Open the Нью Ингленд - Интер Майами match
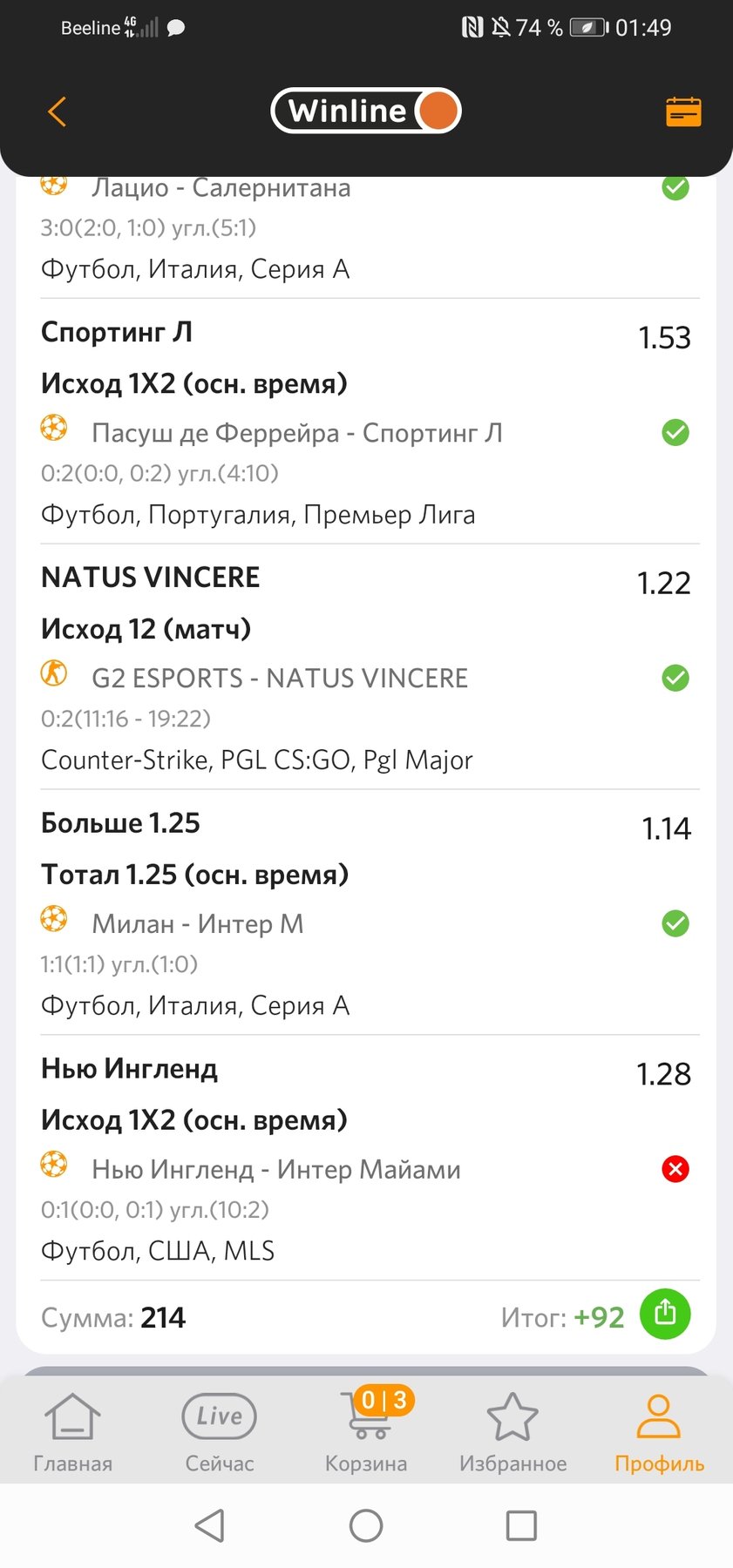 276,1170
